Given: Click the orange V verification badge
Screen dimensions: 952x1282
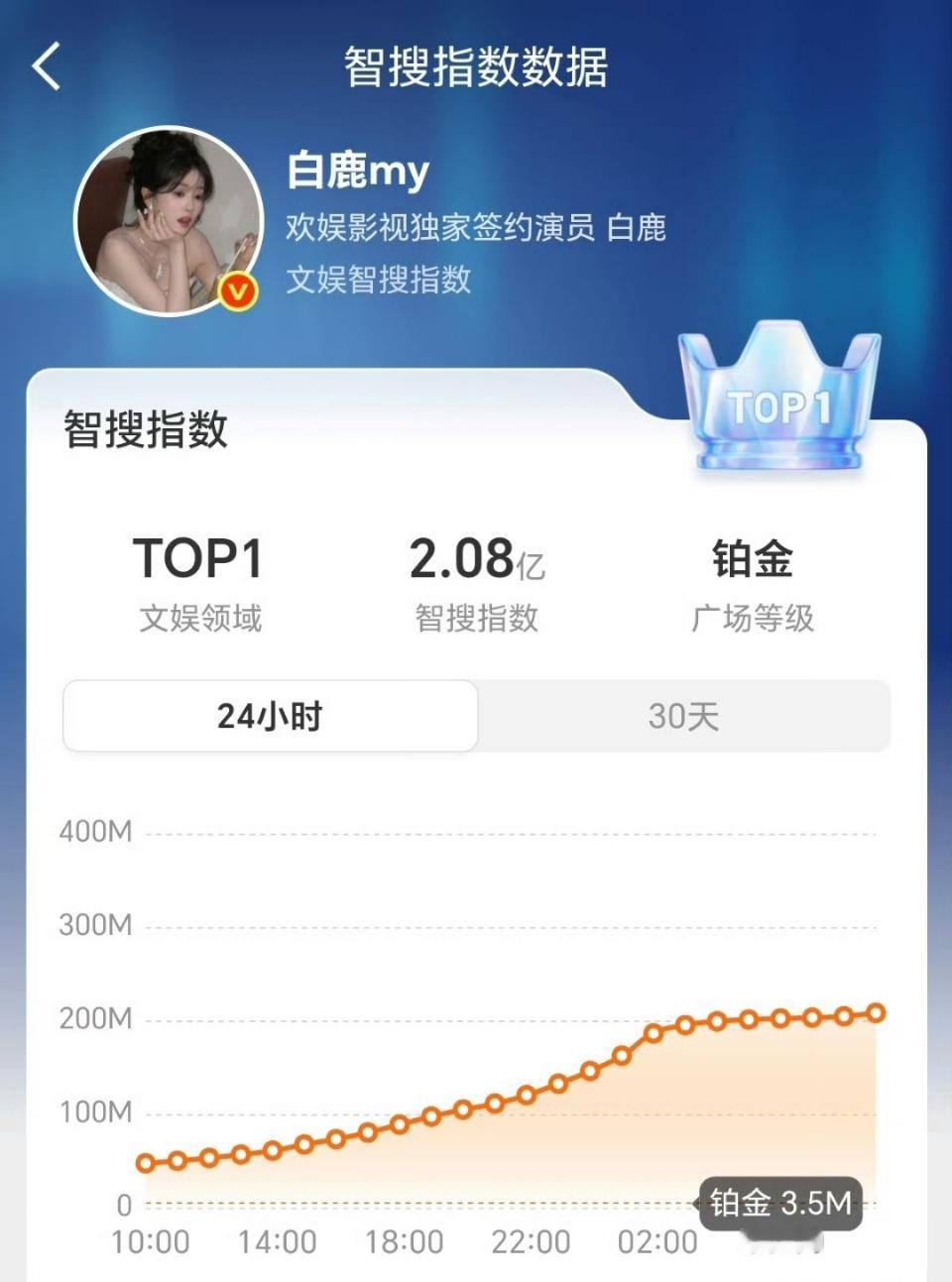Looking at the screenshot, I should coord(236,291).
